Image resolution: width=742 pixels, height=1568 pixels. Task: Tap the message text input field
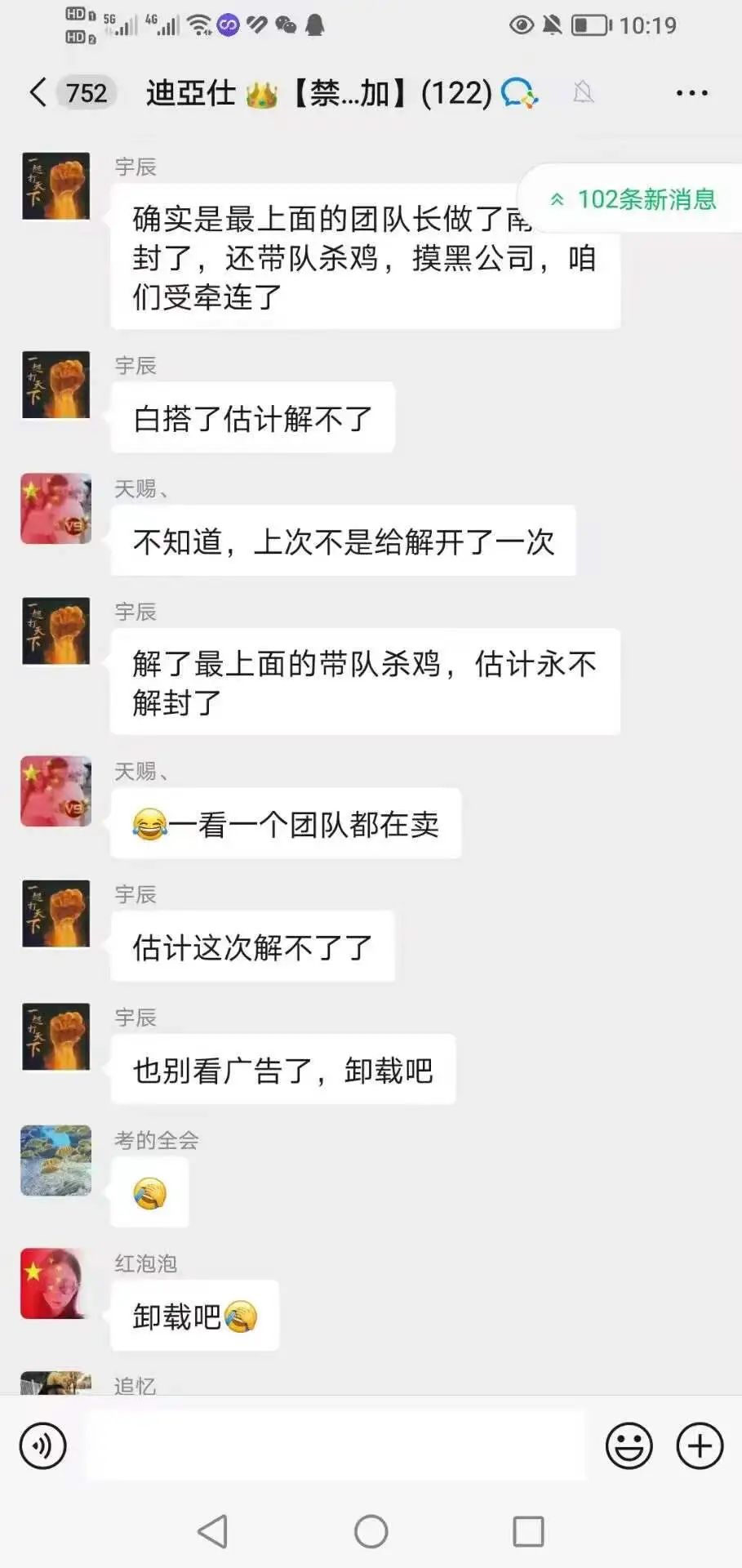point(335,1446)
